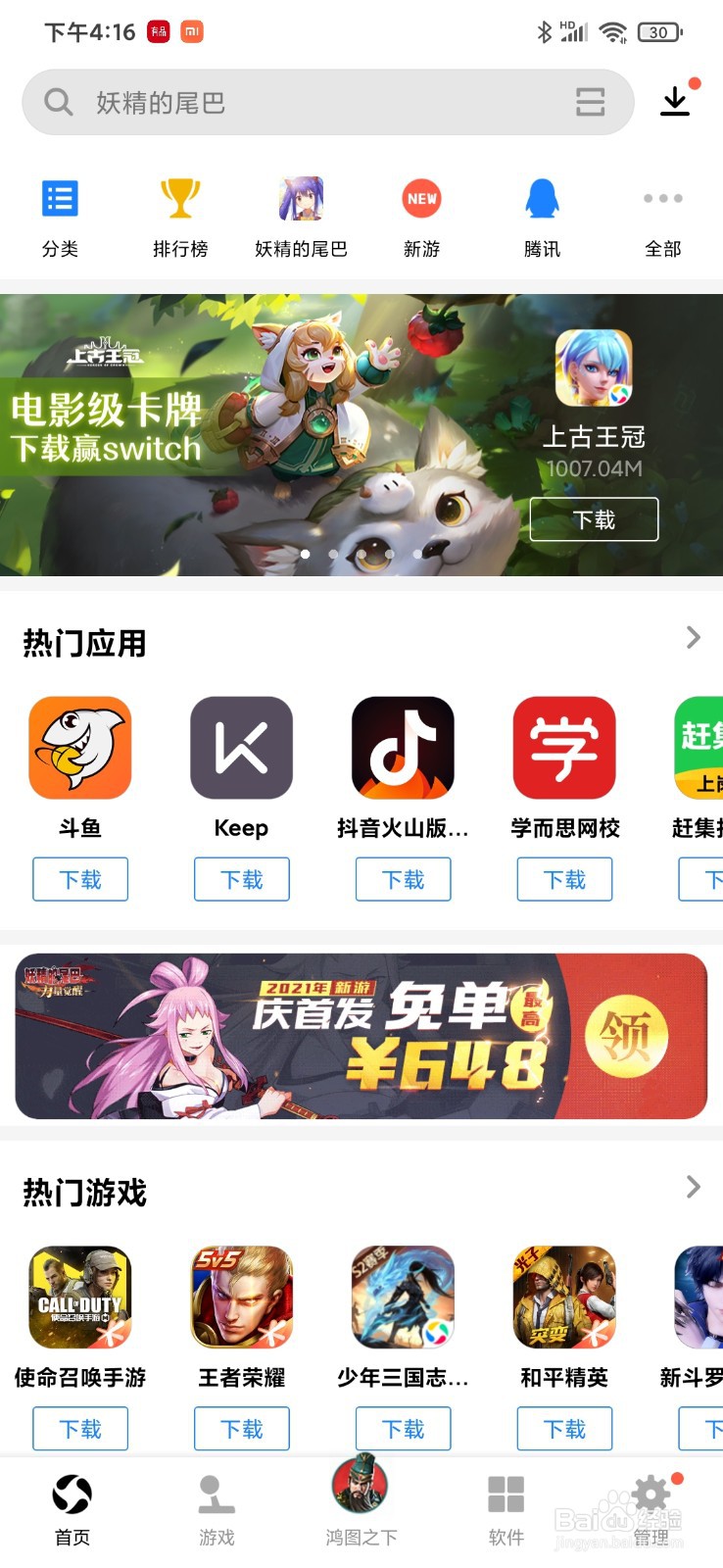Open the QR scan icon in search bar
The width and height of the screenshot is (723, 1568).
pos(590,101)
